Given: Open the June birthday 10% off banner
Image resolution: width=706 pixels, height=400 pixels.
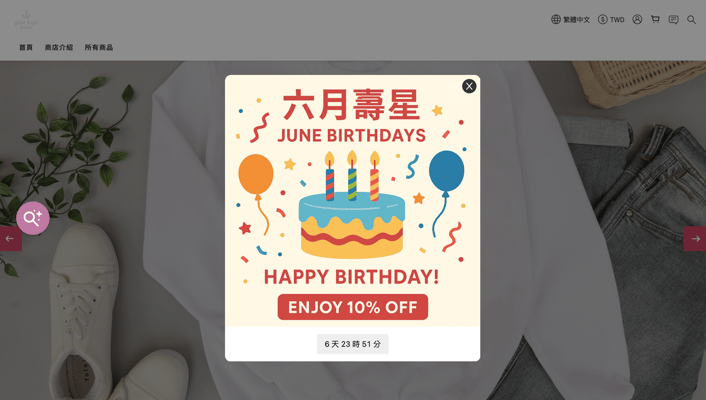Looking at the screenshot, I should pos(352,200).
